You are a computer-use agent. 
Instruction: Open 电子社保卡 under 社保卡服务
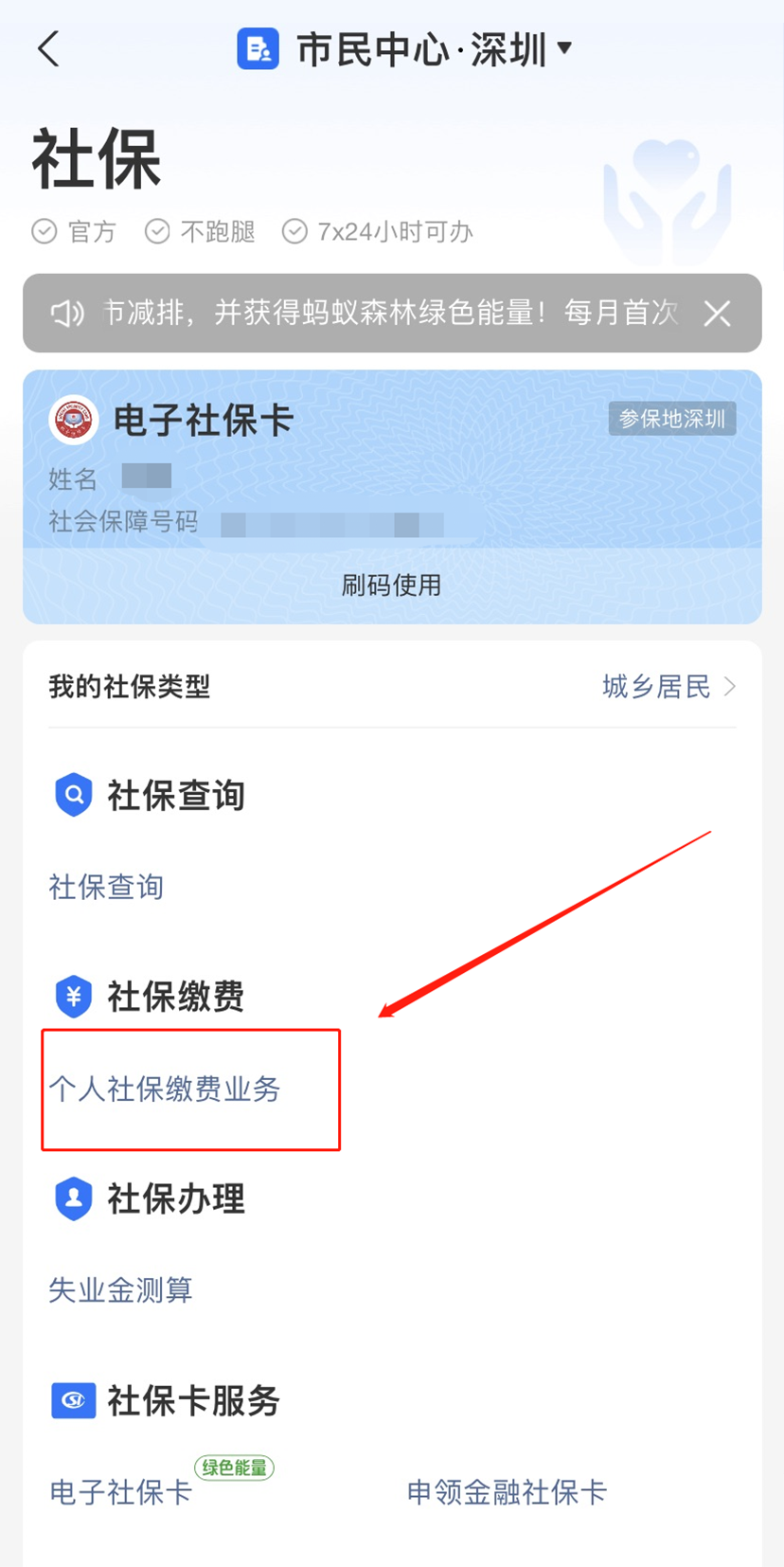click(x=120, y=1493)
